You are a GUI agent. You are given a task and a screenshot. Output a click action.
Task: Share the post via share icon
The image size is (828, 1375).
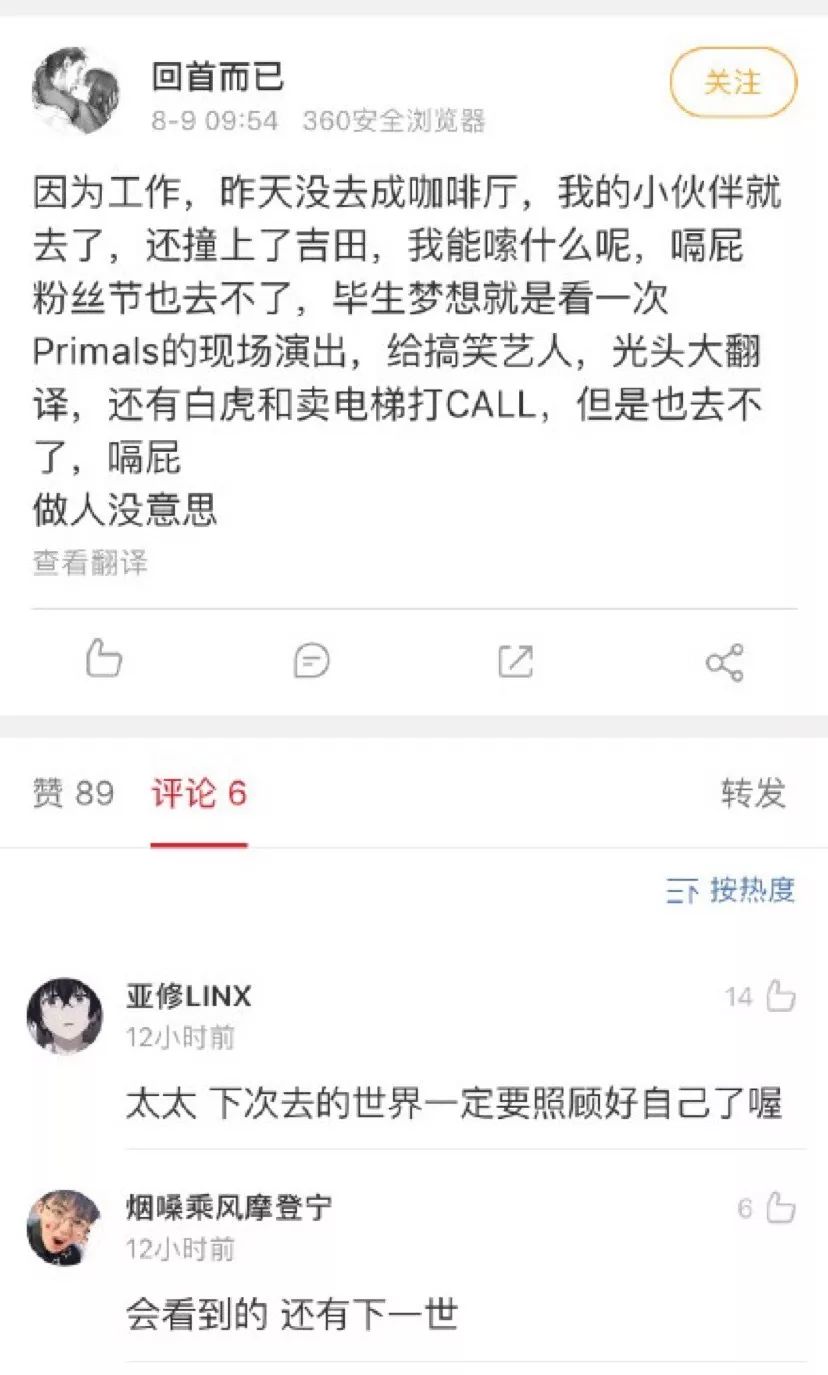(x=724, y=662)
